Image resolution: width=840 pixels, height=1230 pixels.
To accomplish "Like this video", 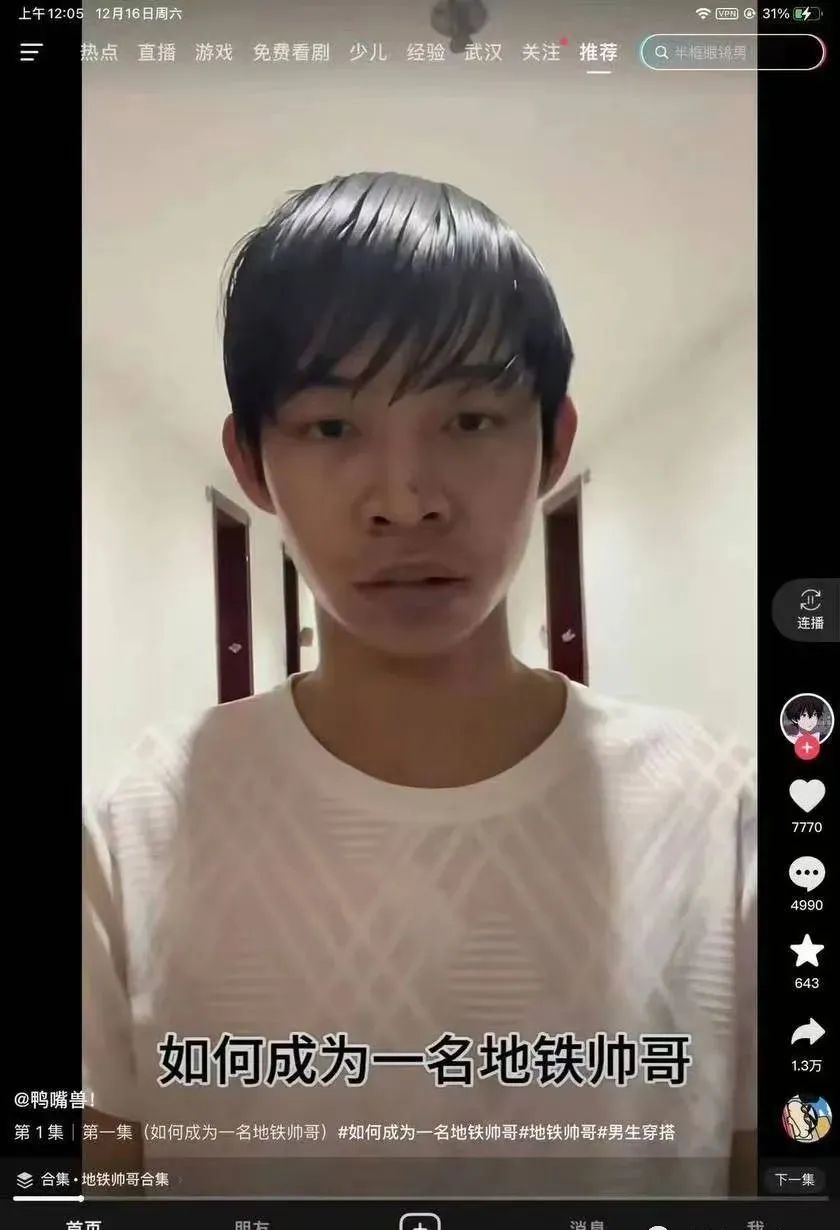I will (x=807, y=796).
